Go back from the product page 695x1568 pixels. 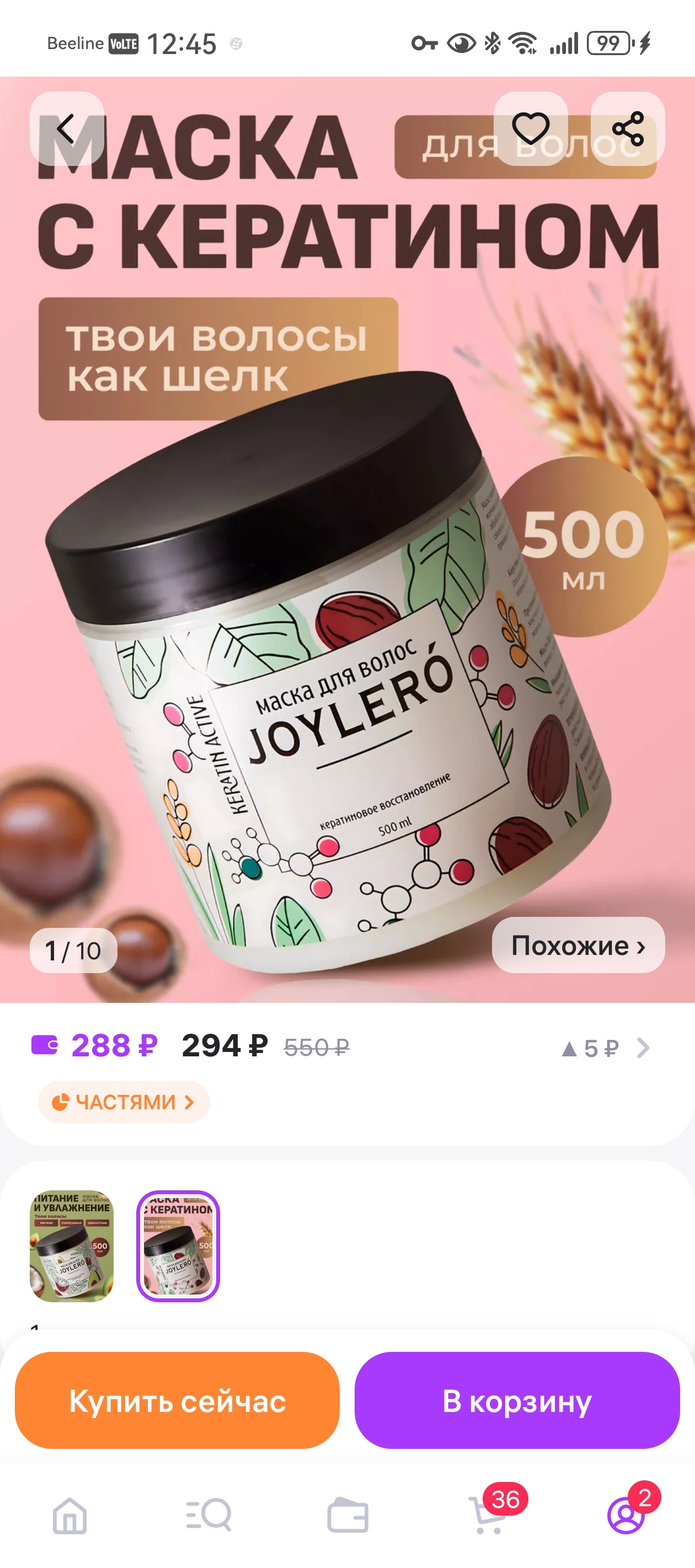(66, 128)
